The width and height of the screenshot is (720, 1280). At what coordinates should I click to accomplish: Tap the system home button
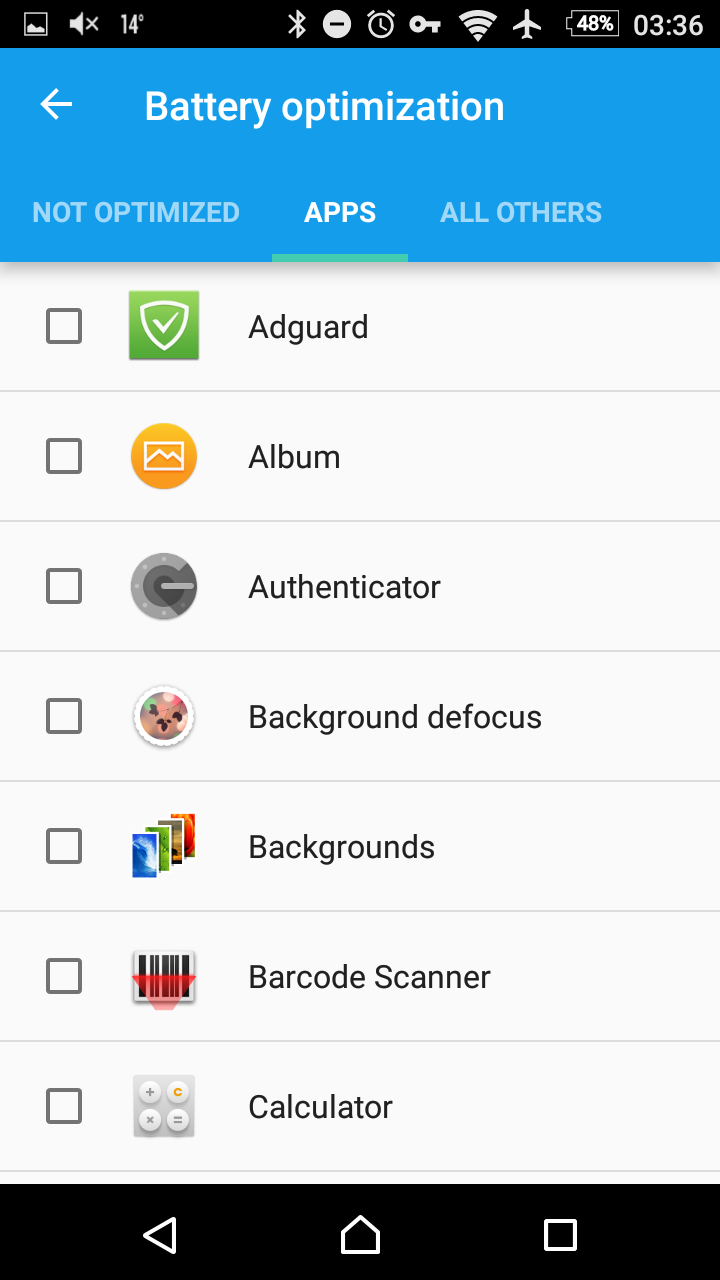click(x=360, y=1235)
